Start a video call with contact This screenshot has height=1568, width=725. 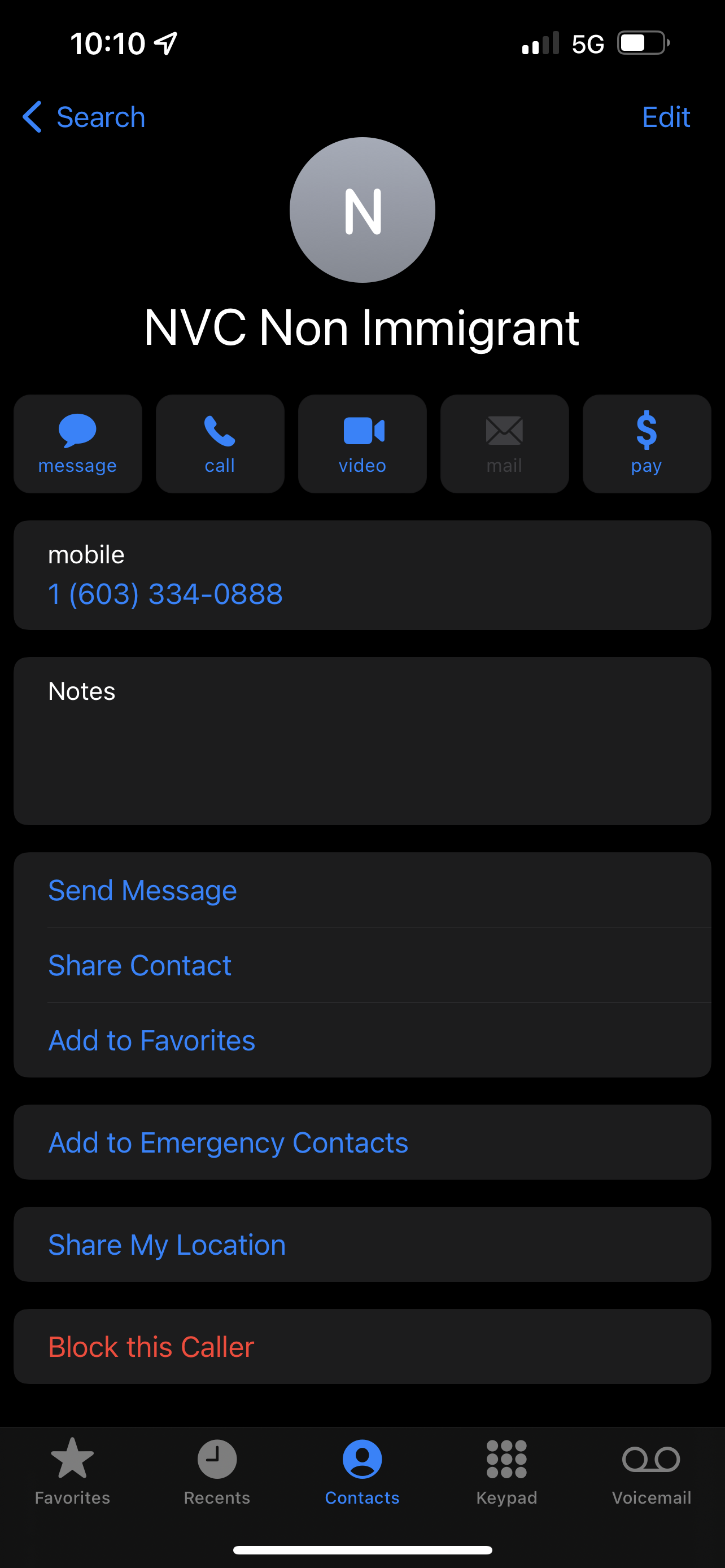(x=362, y=444)
